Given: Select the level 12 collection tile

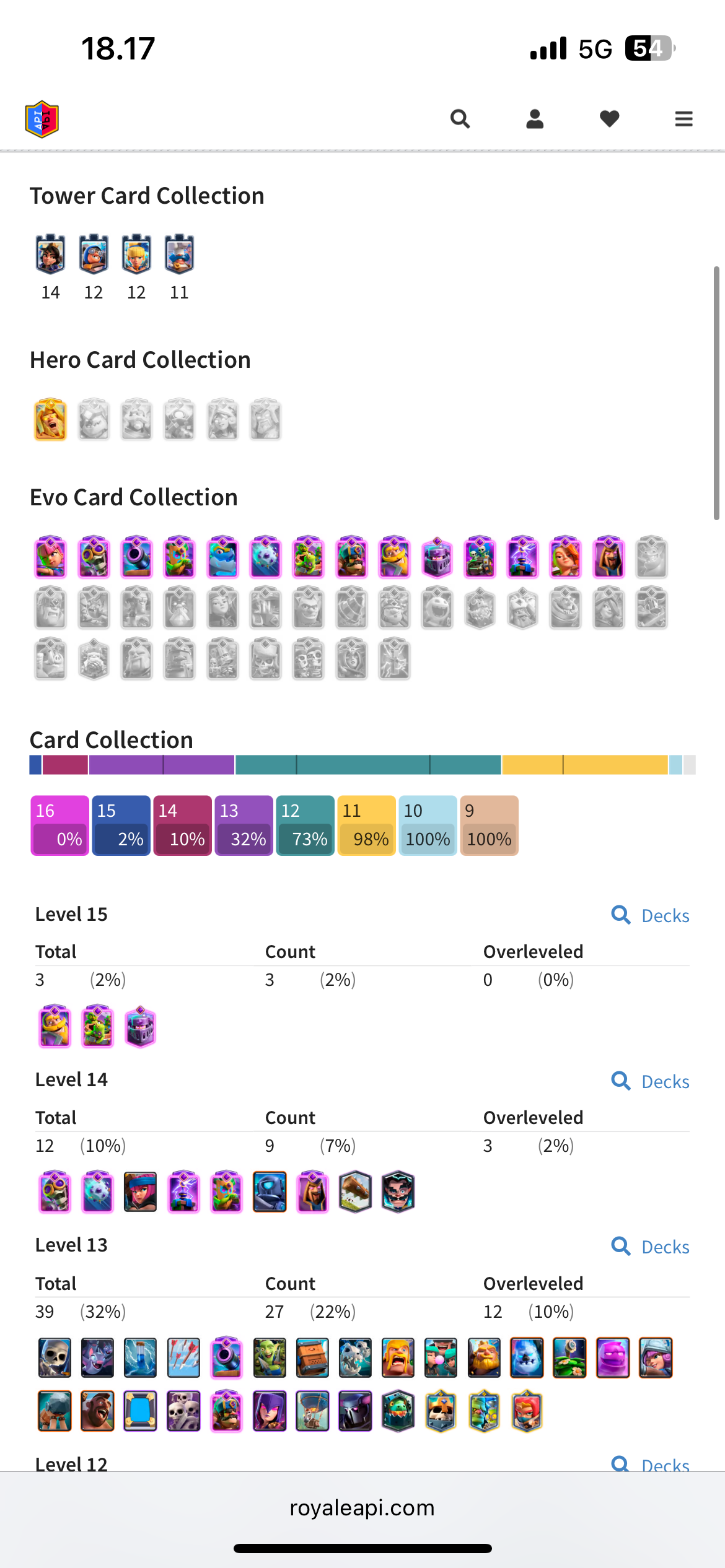Looking at the screenshot, I should [x=305, y=825].
